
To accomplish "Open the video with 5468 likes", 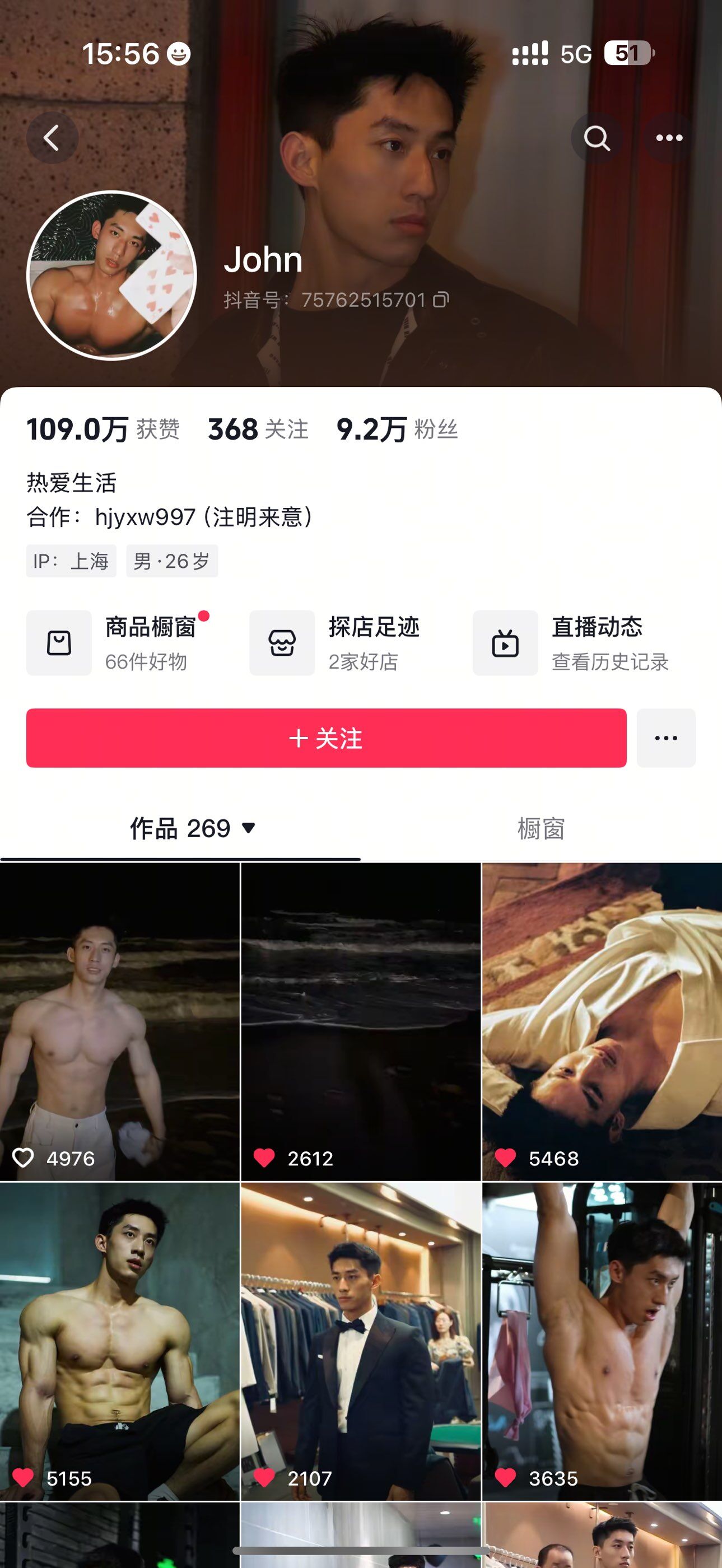I will (x=602, y=1021).
